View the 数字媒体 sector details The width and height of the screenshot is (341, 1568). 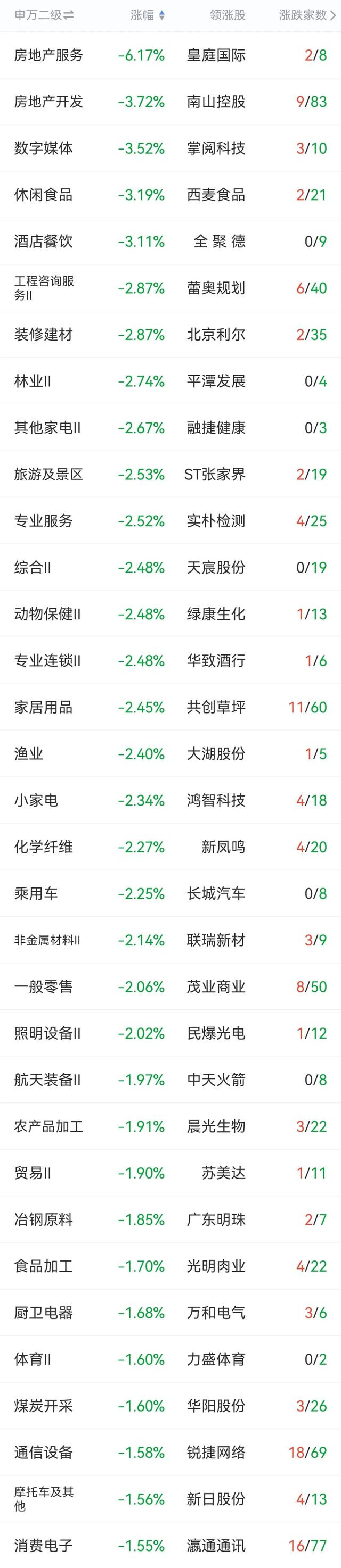(x=170, y=148)
